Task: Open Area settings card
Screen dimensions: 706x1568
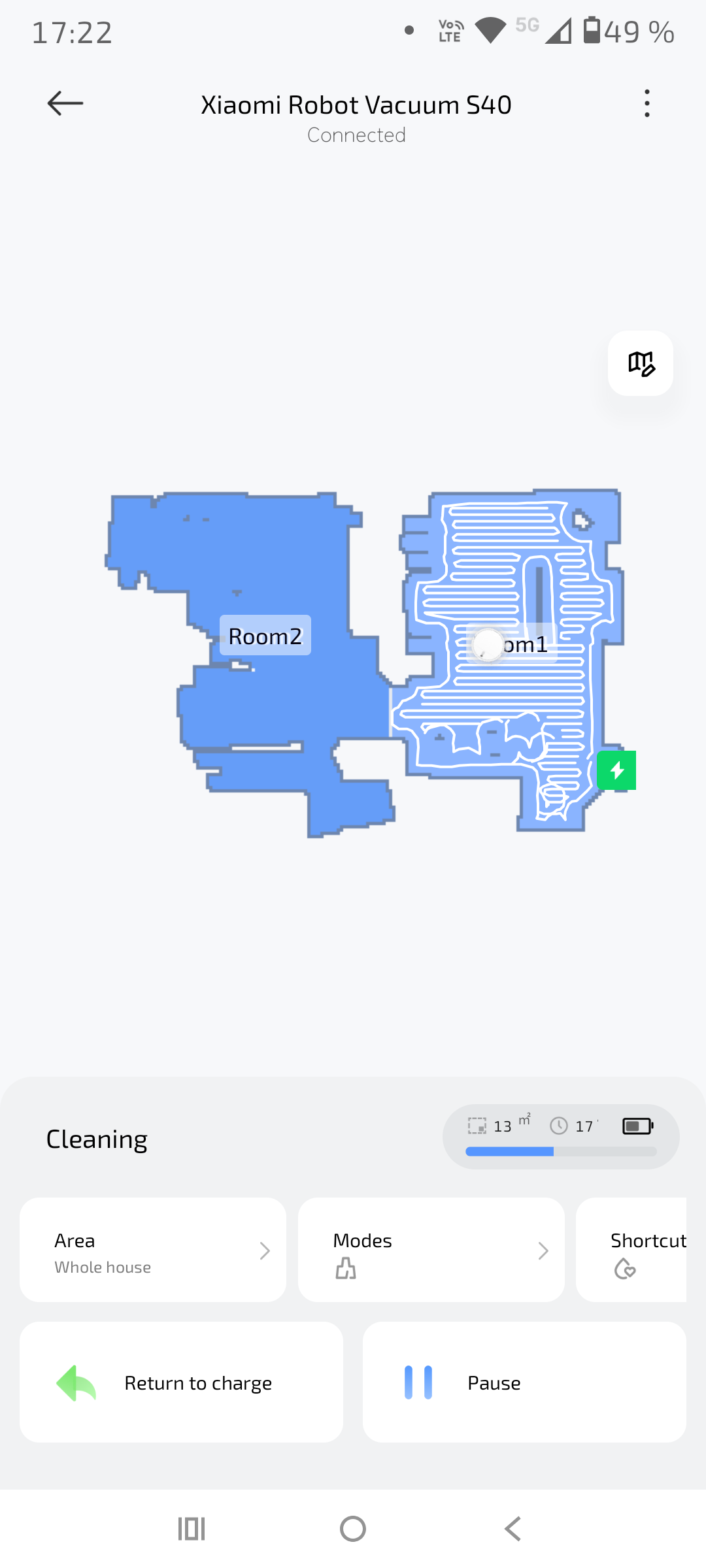Action: click(x=153, y=1250)
